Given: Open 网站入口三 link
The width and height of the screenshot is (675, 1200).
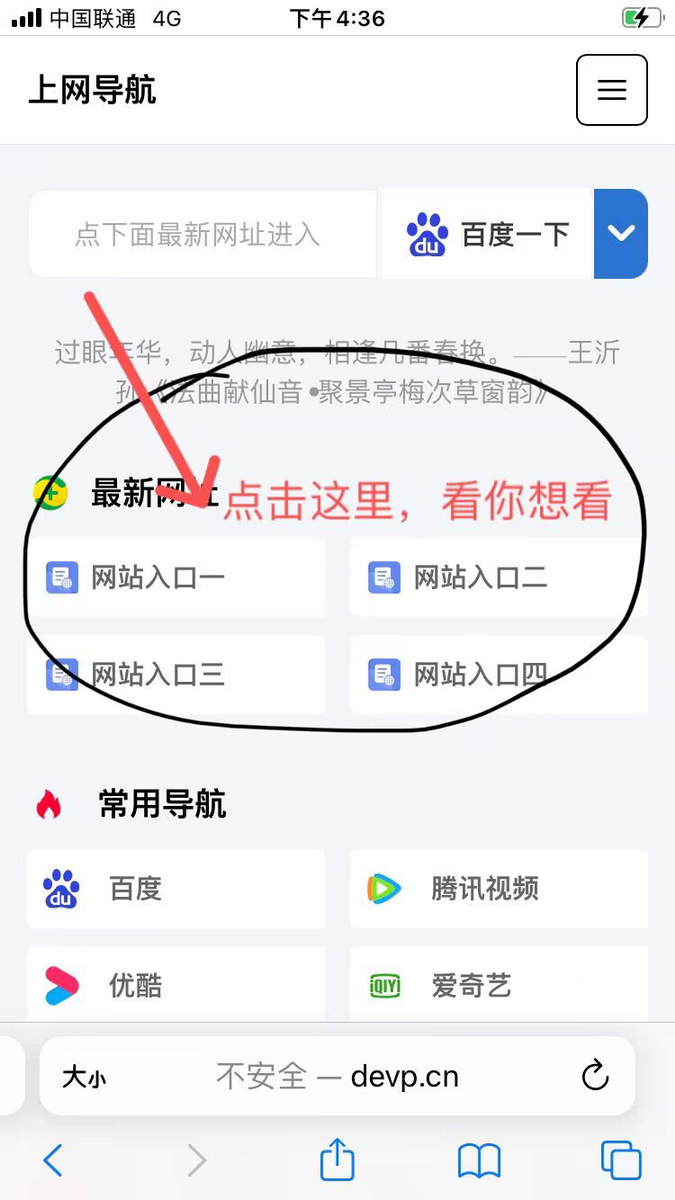Looking at the screenshot, I should [176, 675].
